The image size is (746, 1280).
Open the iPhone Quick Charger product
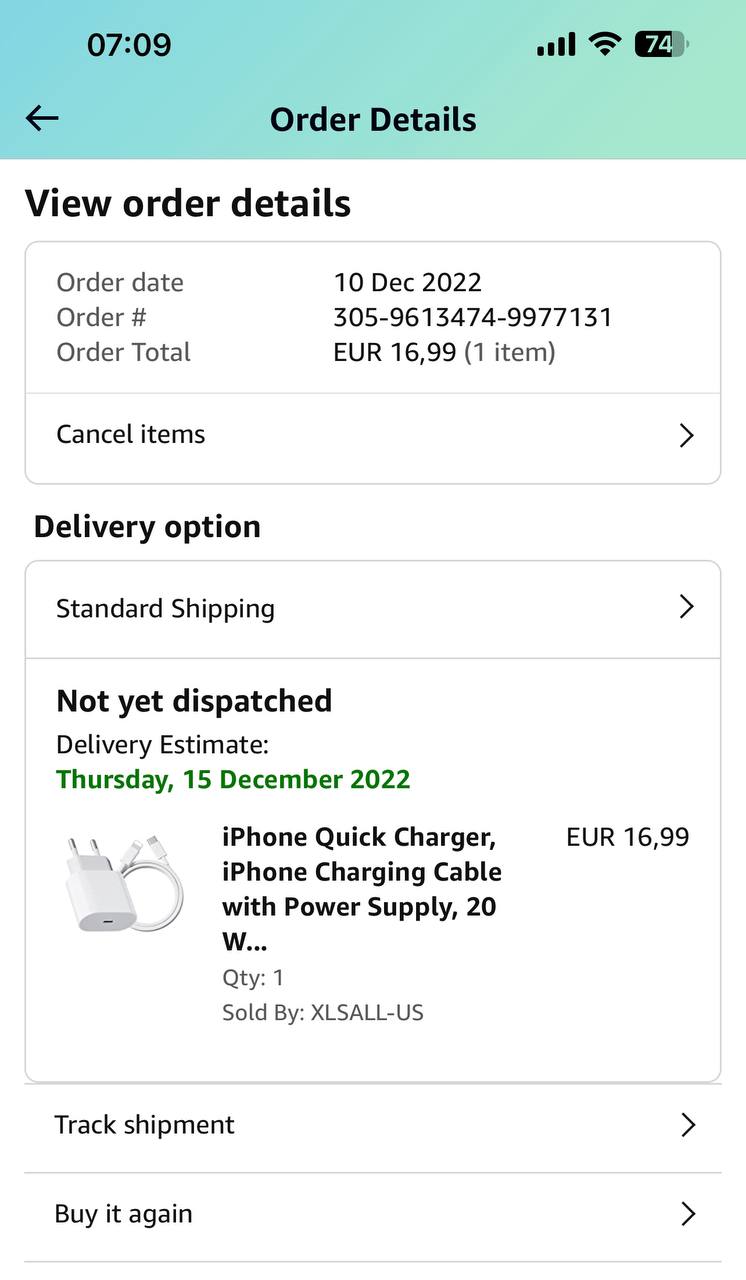pos(360,888)
